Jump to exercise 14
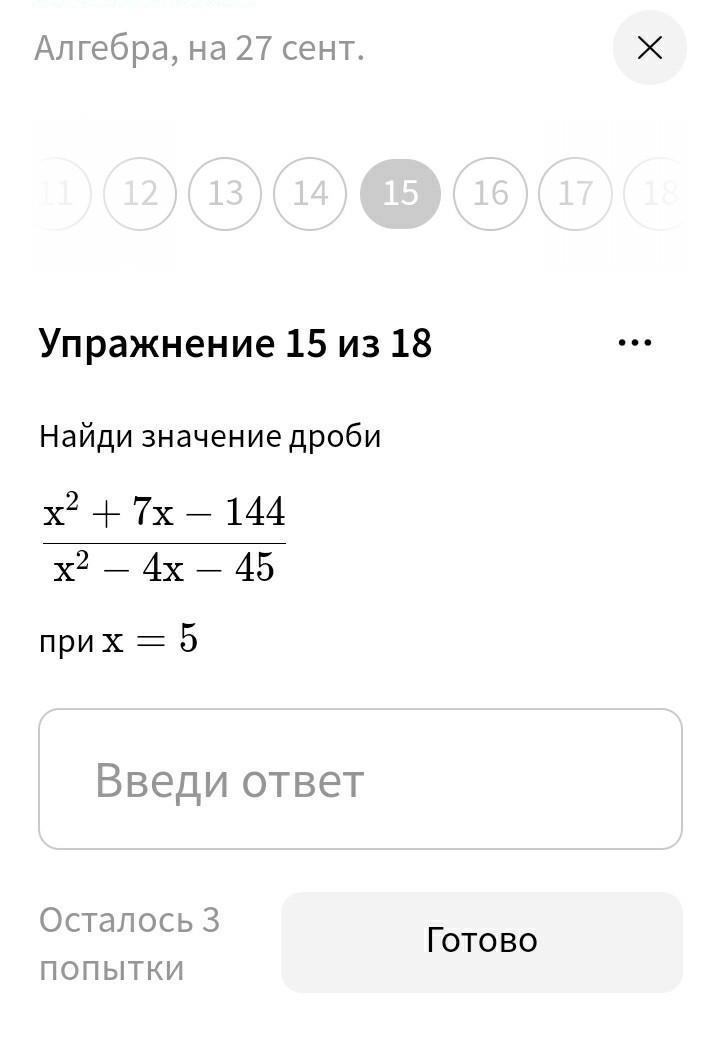Image resolution: width=720 pixels, height=1048 pixels. click(x=310, y=193)
